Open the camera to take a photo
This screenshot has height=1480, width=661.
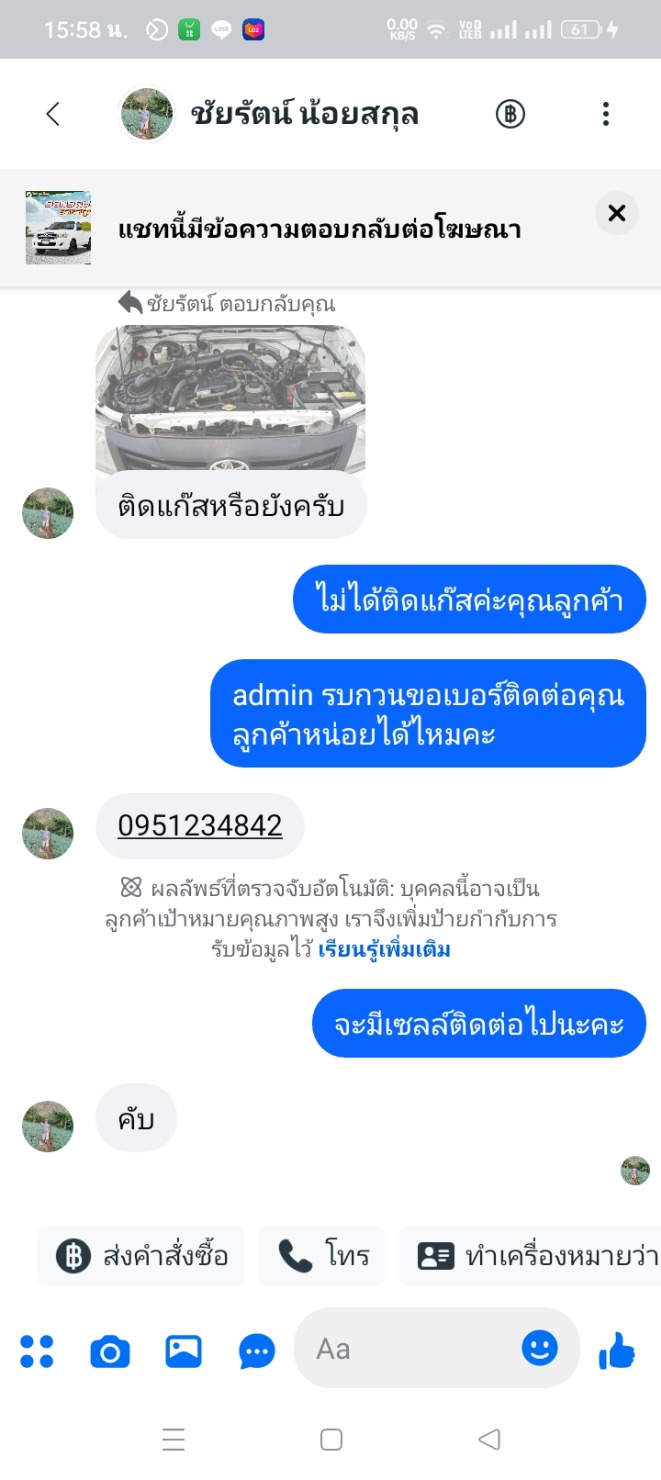tap(110, 1351)
